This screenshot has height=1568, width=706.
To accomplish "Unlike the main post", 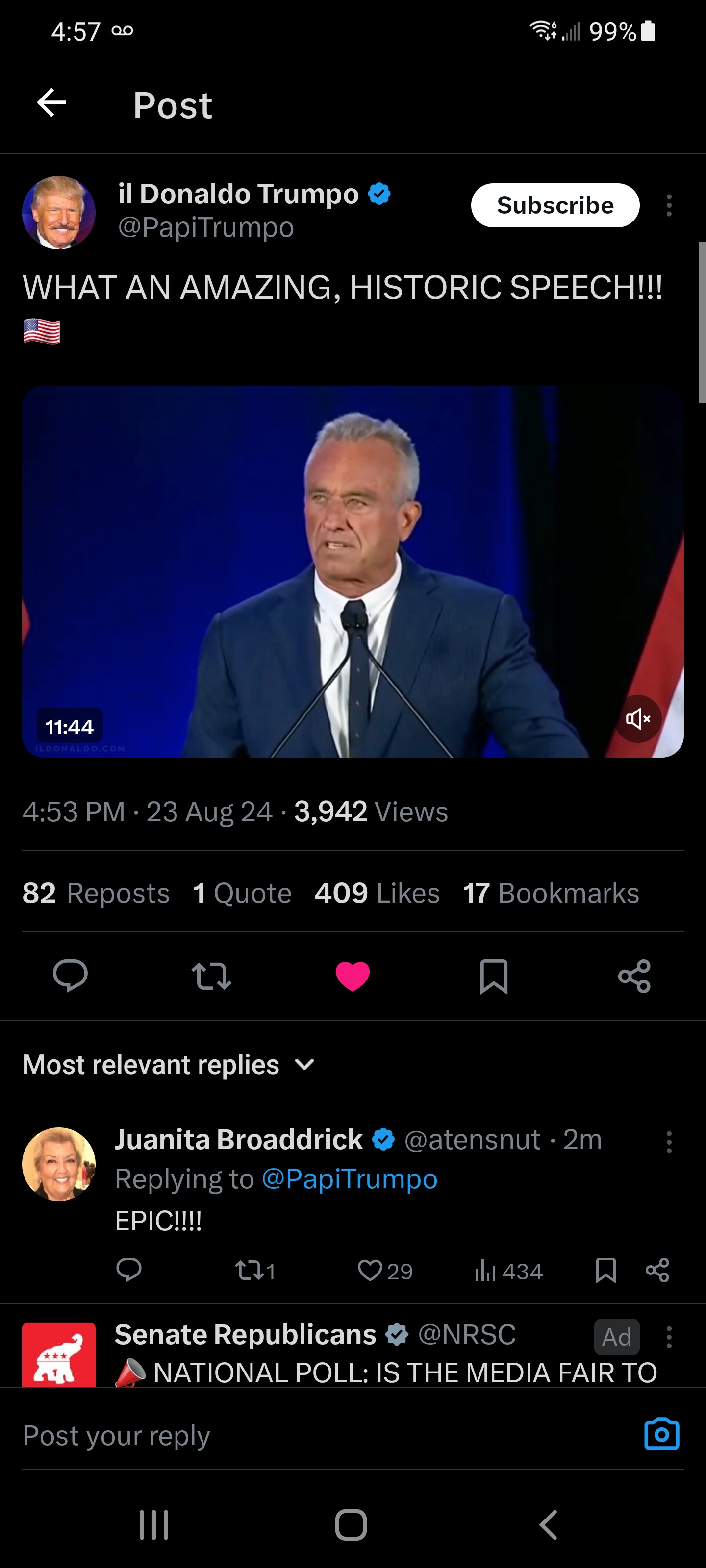I will pyautogui.click(x=353, y=976).
